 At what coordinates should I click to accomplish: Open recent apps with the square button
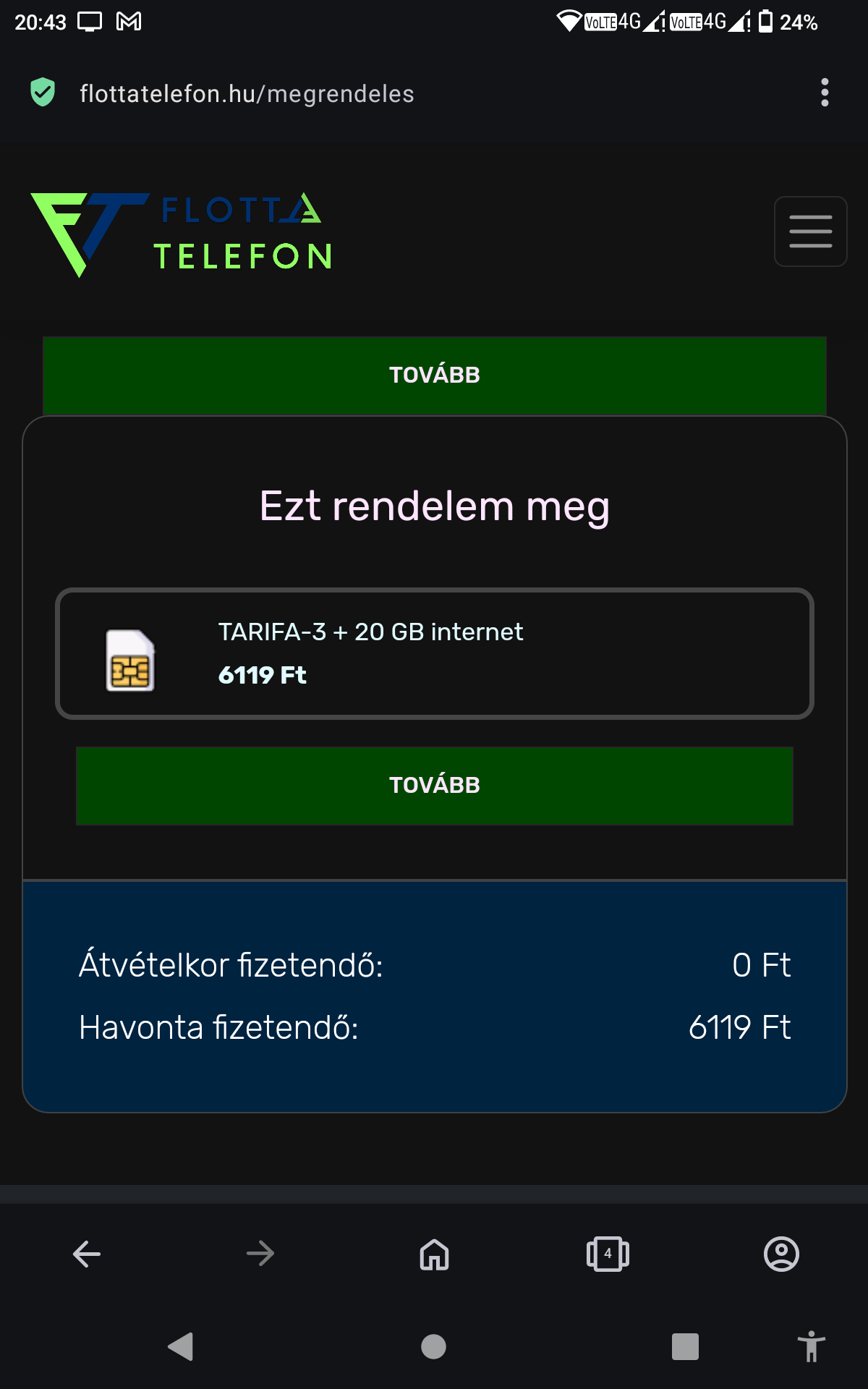click(x=684, y=1346)
